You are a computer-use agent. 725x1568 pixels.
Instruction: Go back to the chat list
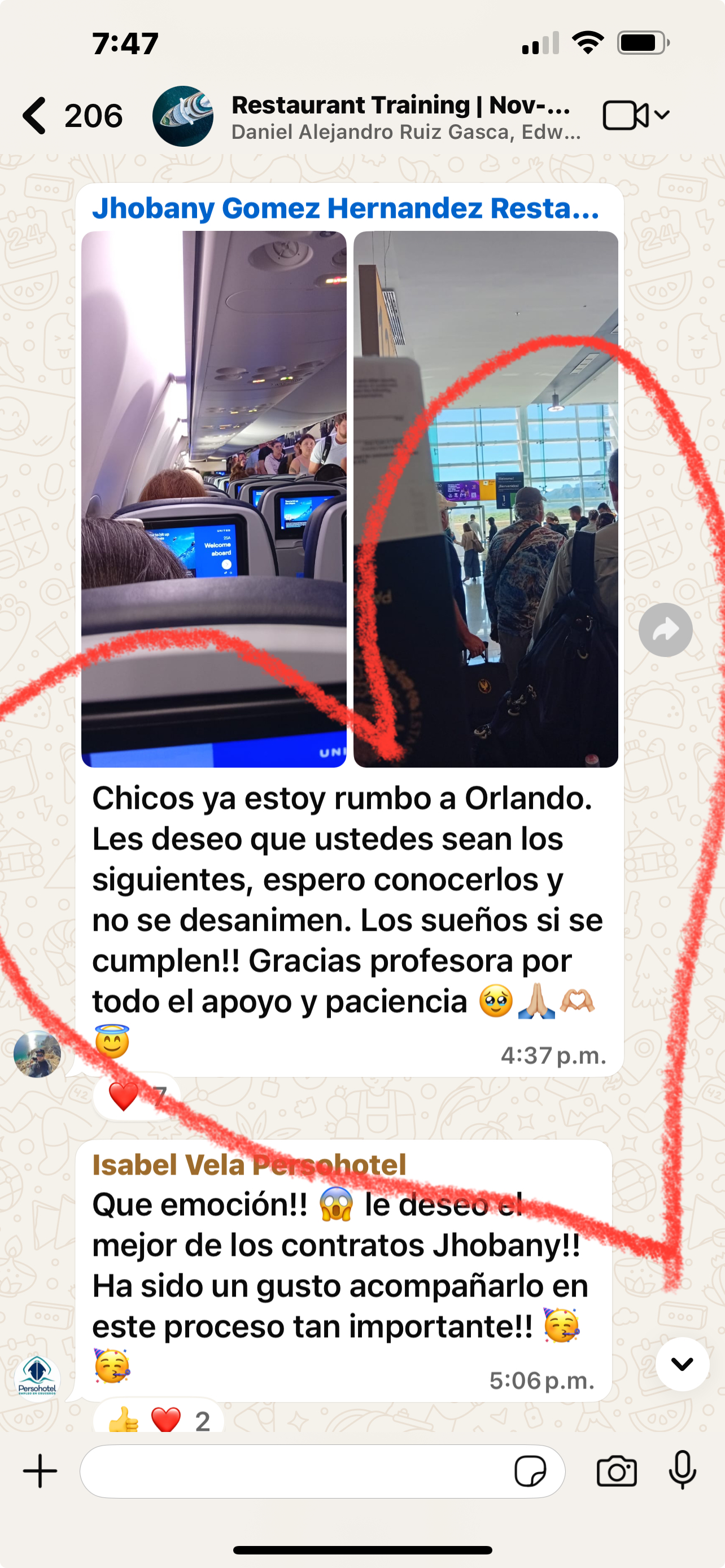pyautogui.click(x=36, y=115)
